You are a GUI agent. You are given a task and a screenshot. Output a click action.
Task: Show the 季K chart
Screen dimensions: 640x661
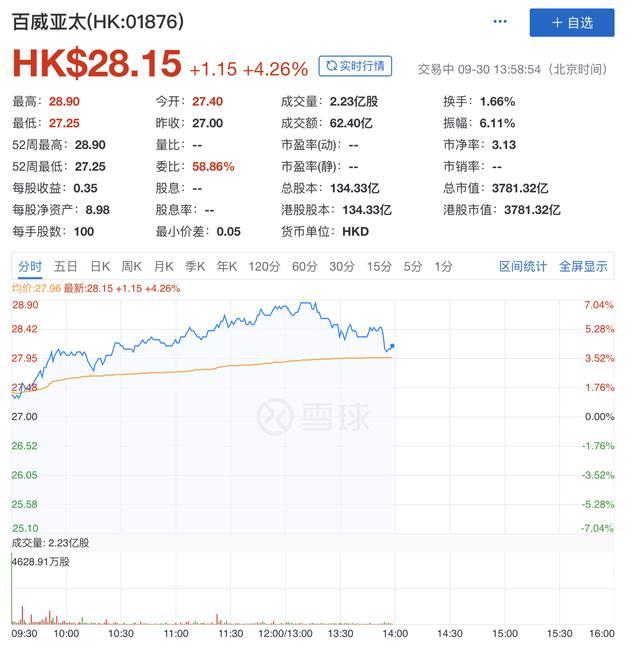[194, 266]
